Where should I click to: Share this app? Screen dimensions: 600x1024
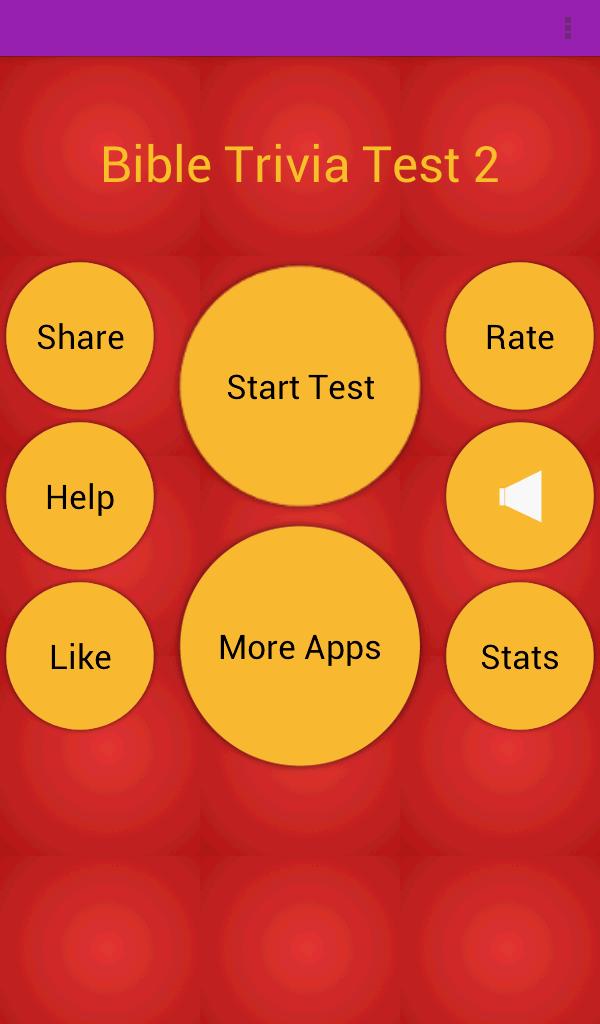[80, 336]
